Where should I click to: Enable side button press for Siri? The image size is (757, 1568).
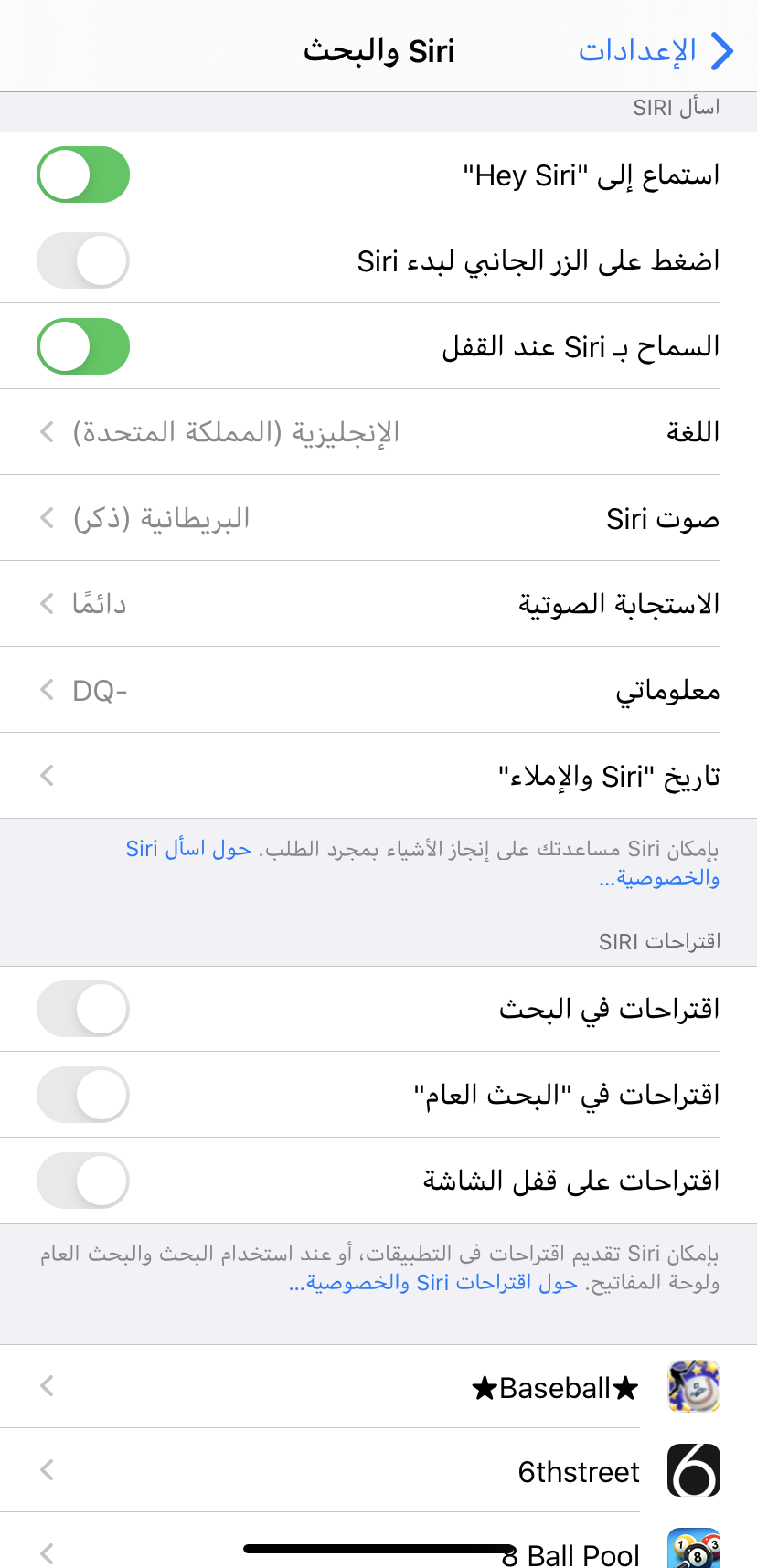click(83, 261)
